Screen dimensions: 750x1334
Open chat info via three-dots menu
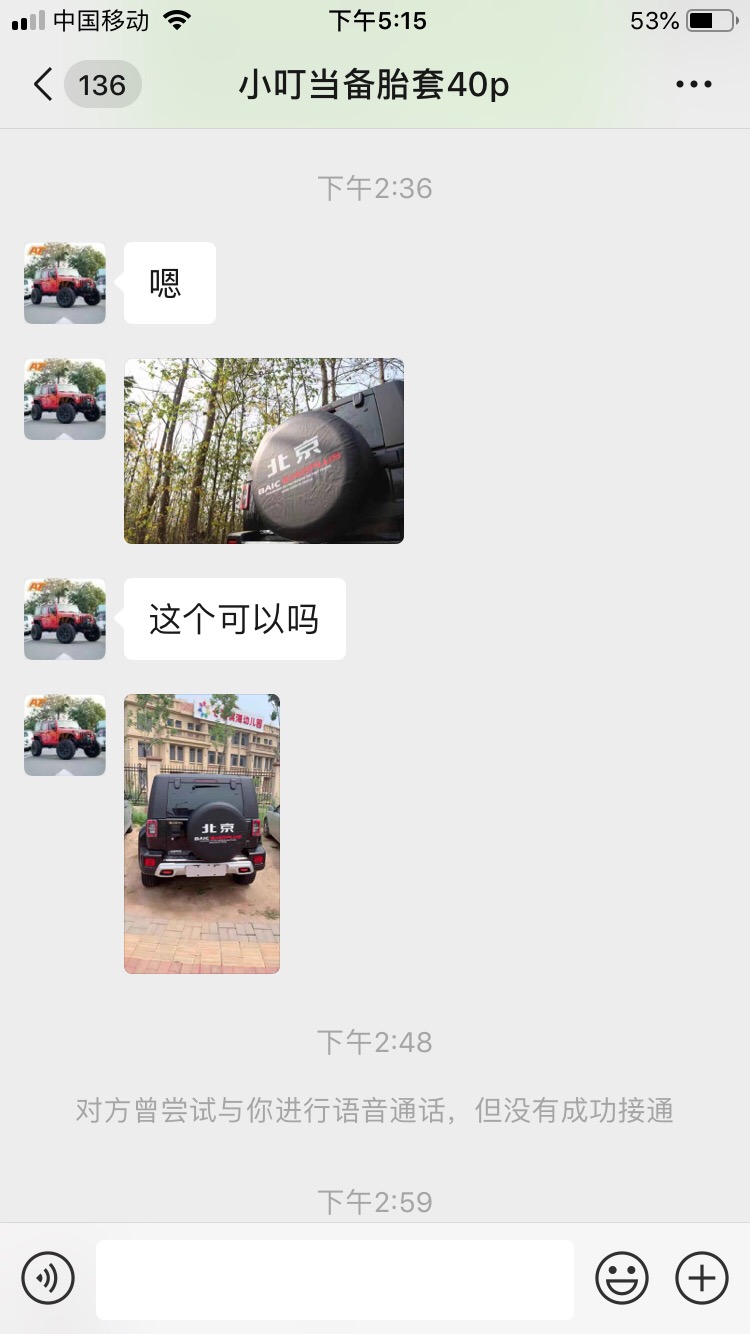pos(693,85)
